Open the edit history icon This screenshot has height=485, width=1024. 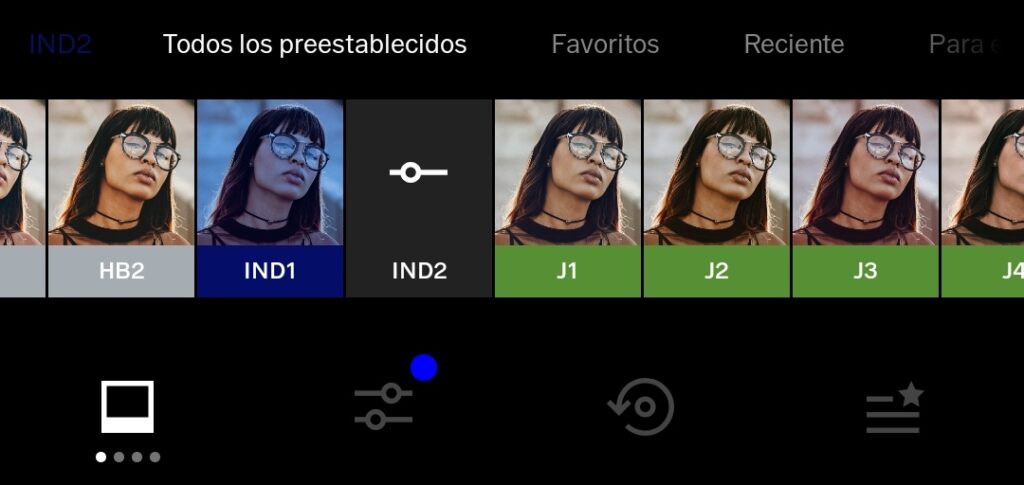coord(641,407)
